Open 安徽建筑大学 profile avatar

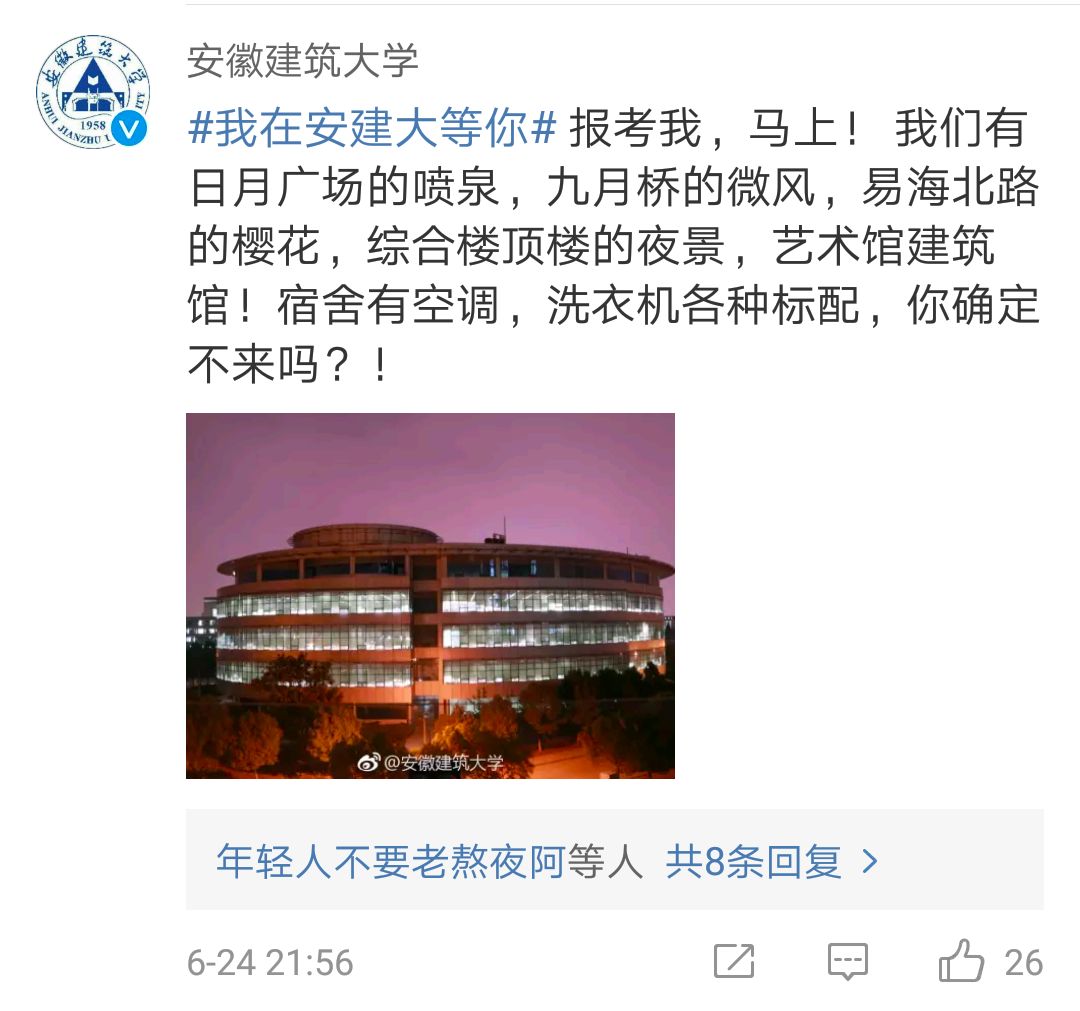pyautogui.click(x=92, y=92)
